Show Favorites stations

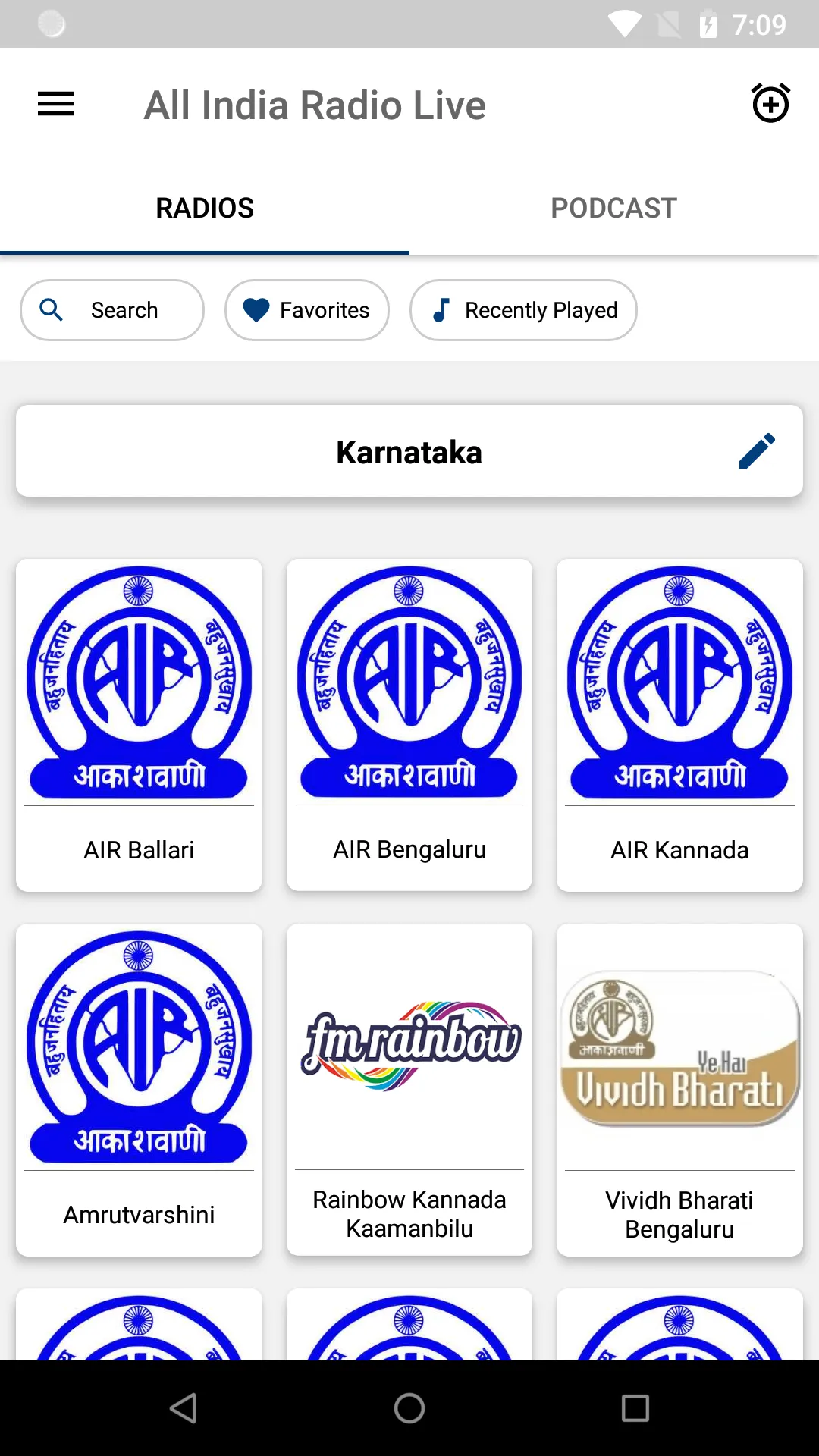307,310
